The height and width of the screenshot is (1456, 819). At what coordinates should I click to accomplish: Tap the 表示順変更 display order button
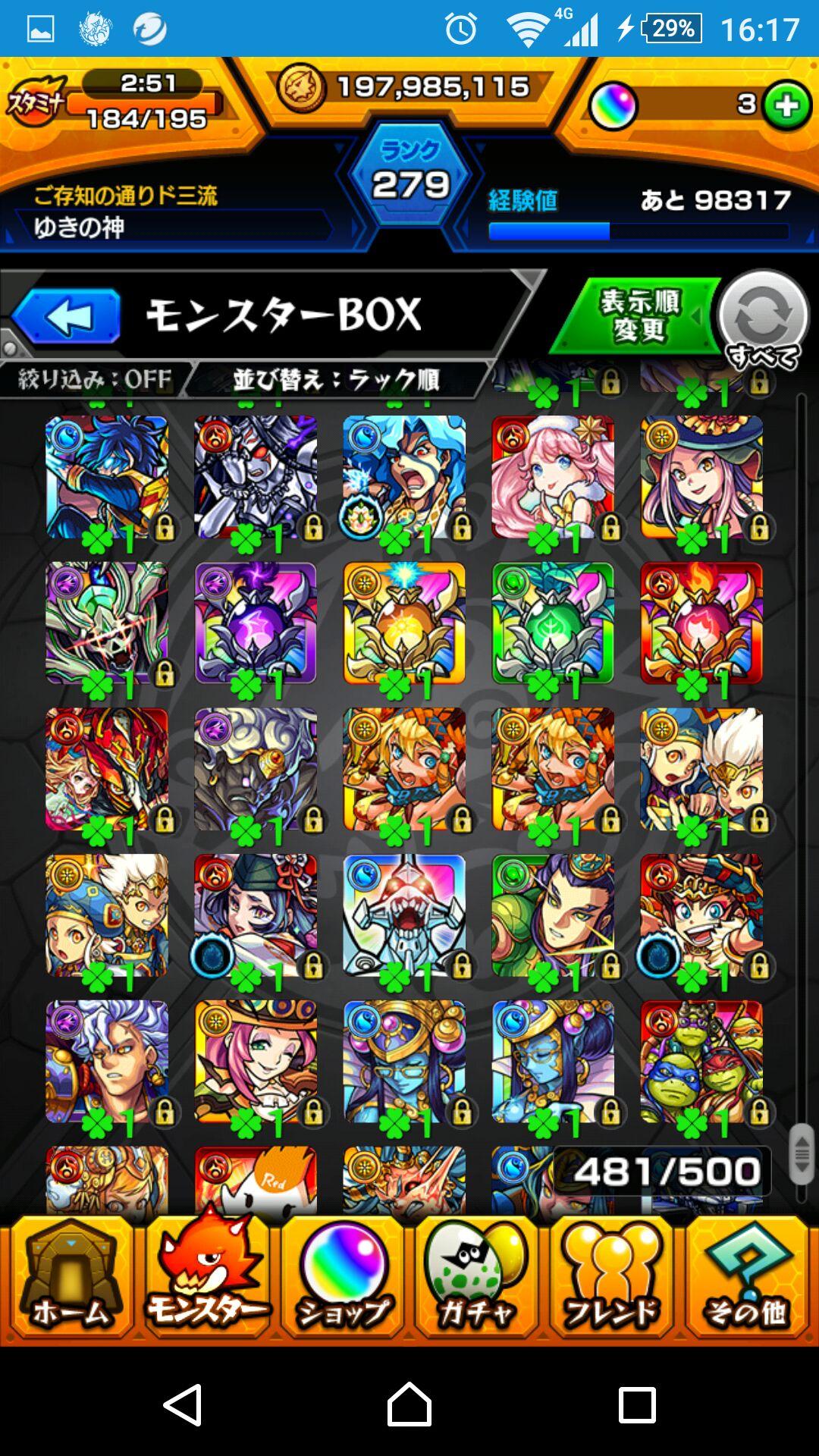[x=639, y=316]
